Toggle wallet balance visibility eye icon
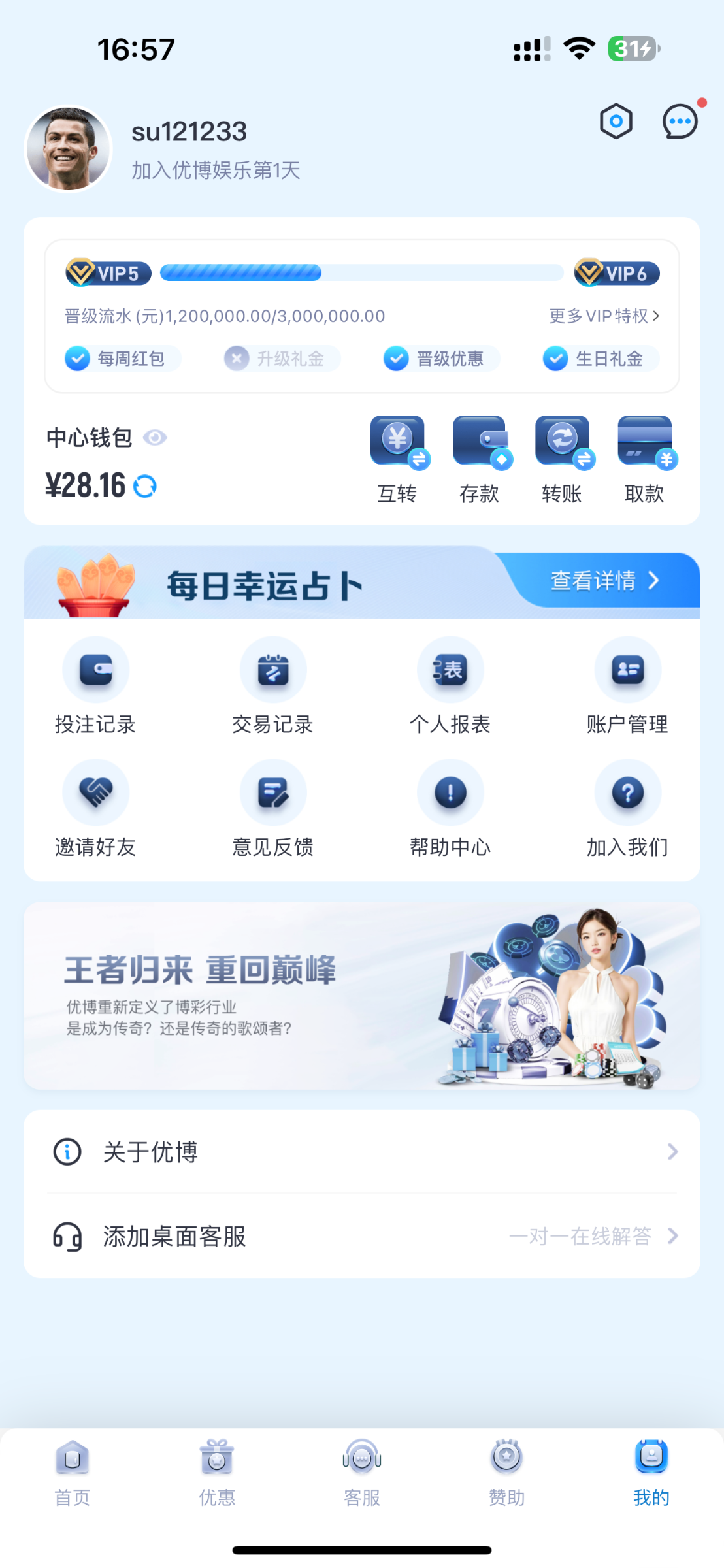 [x=155, y=438]
